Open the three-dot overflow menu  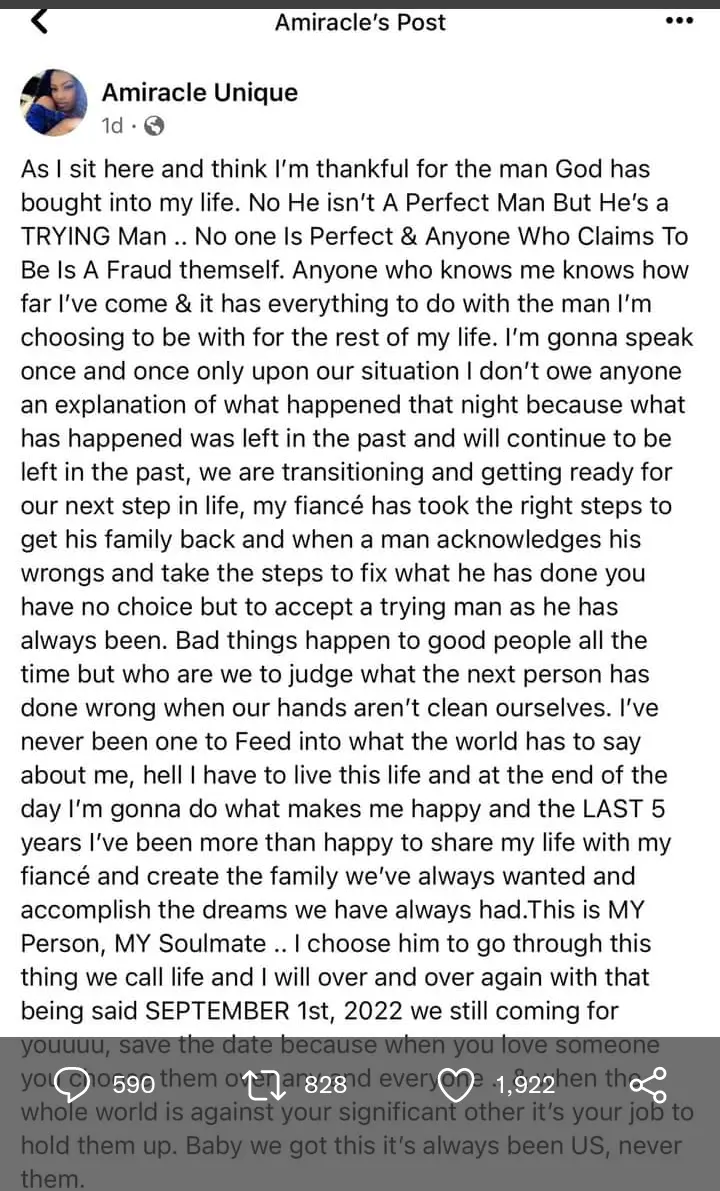tap(679, 22)
